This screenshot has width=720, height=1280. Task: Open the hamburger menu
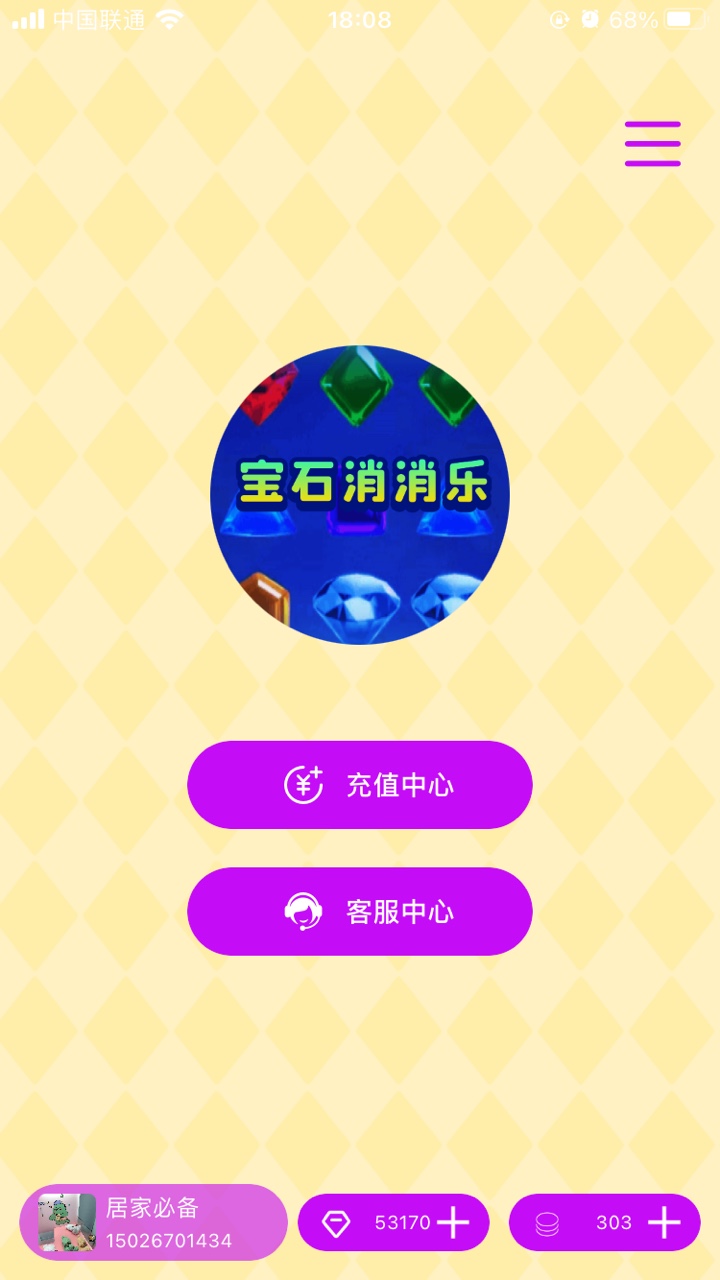(652, 143)
